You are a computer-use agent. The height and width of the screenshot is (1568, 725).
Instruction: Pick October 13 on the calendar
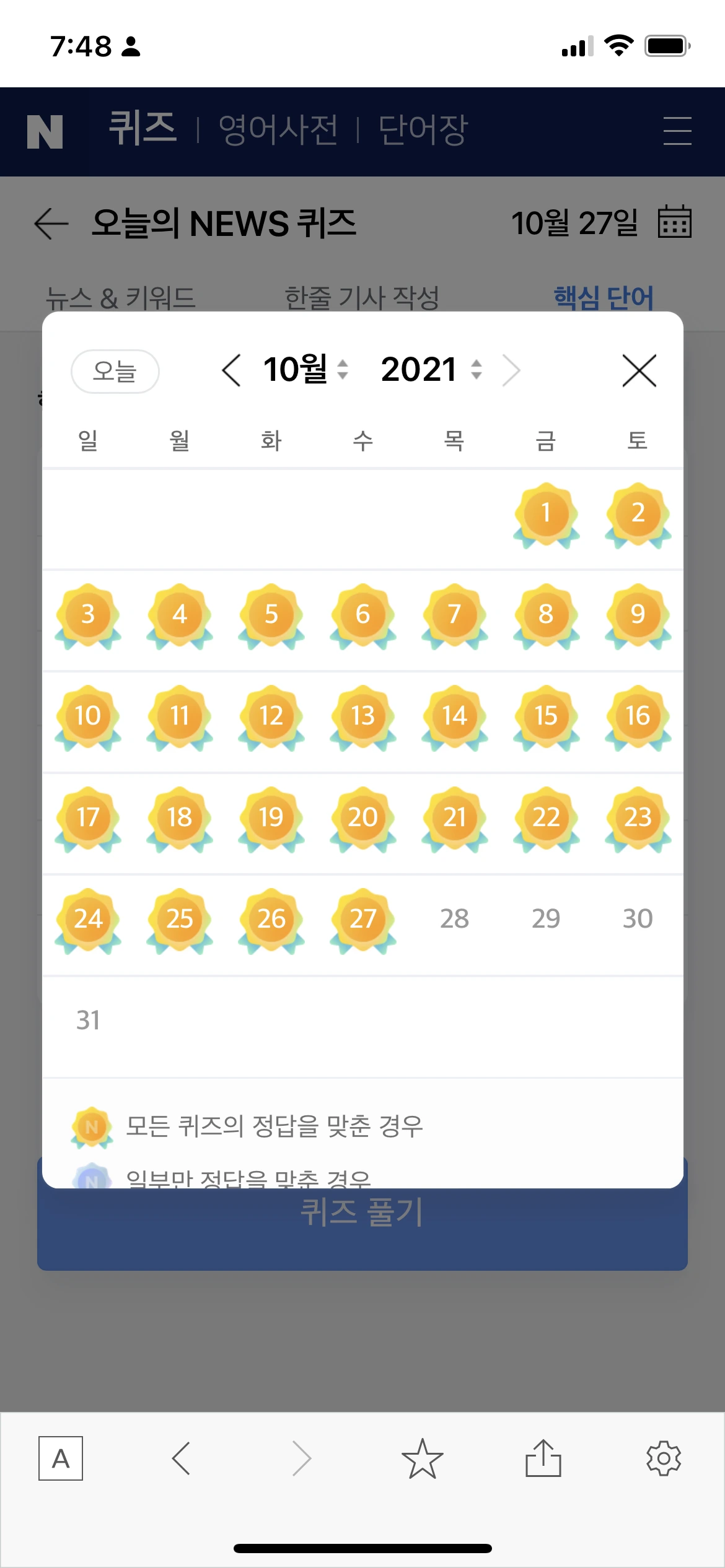tap(362, 716)
